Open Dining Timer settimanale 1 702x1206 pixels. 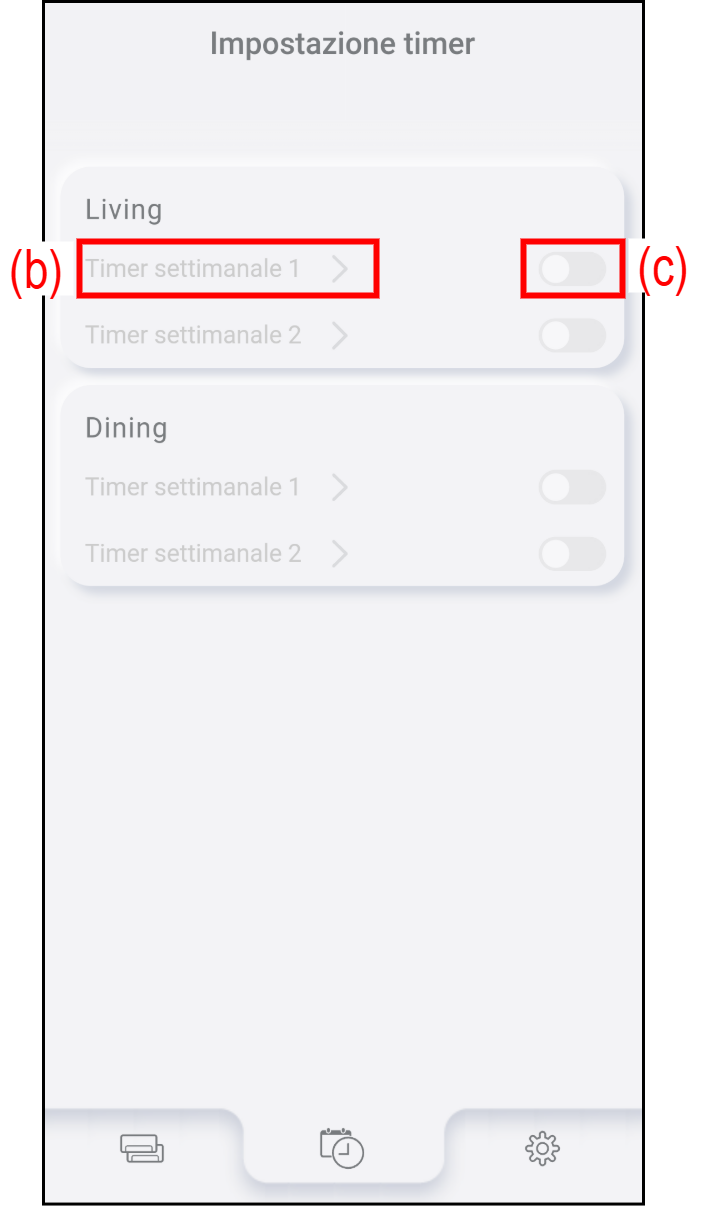pyautogui.click(x=215, y=487)
